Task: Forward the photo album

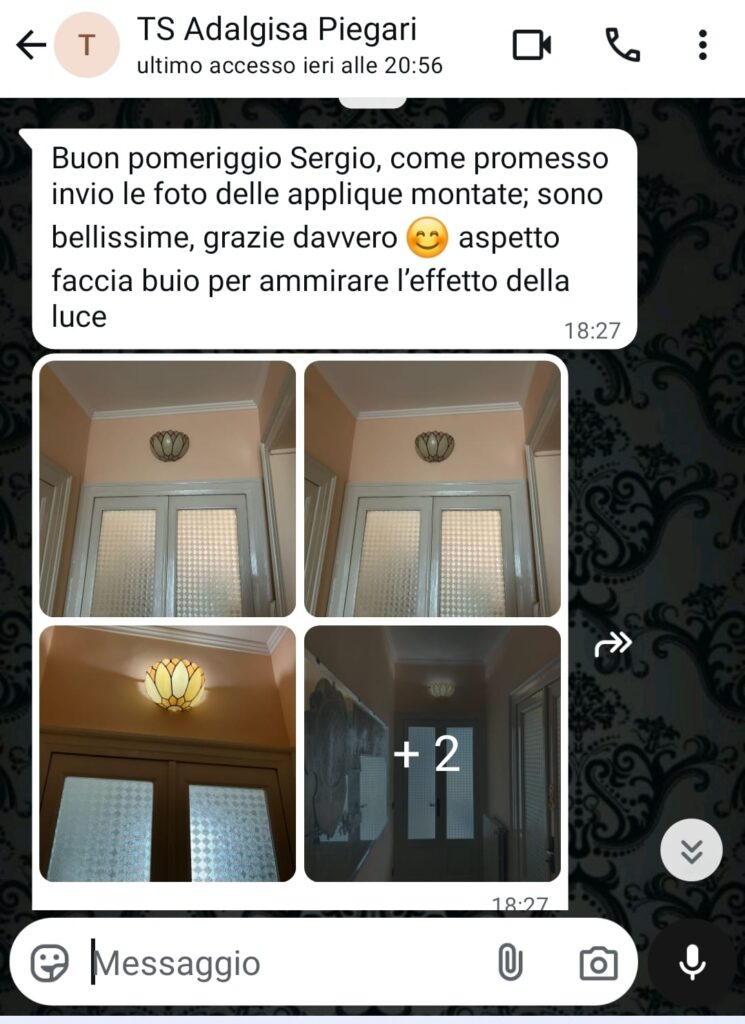Action: (x=613, y=645)
